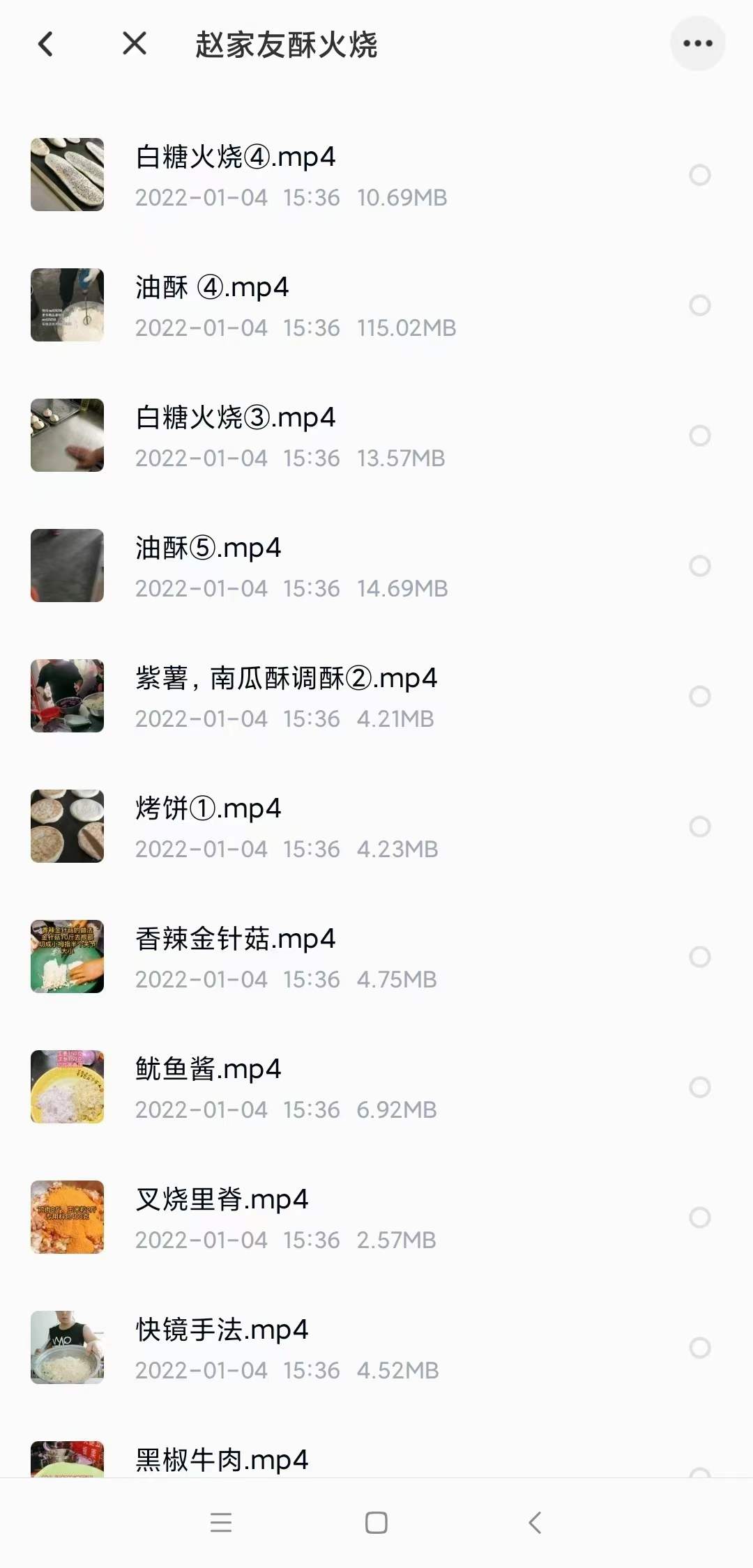Open the video 白糖火烧③.mp4

coord(236,418)
